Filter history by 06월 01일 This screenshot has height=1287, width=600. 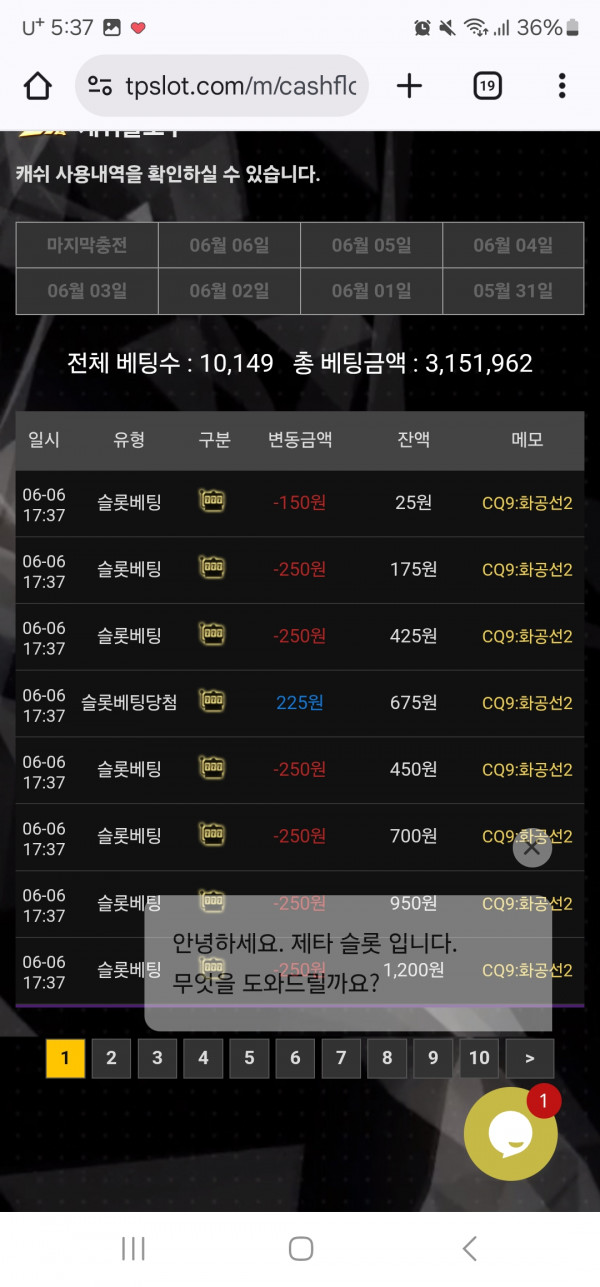click(371, 291)
